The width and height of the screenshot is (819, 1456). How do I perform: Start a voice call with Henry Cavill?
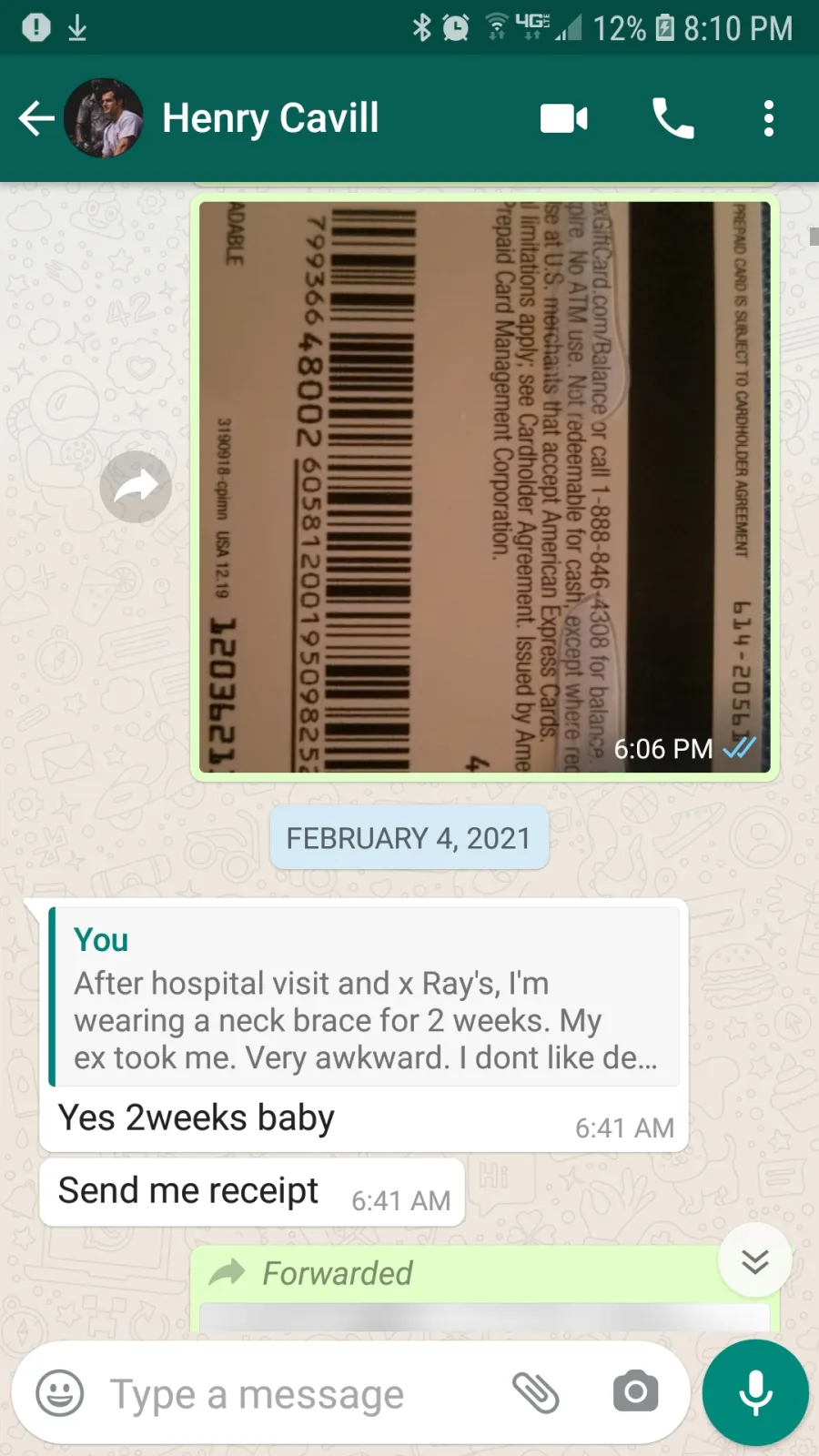pyautogui.click(x=673, y=118)
